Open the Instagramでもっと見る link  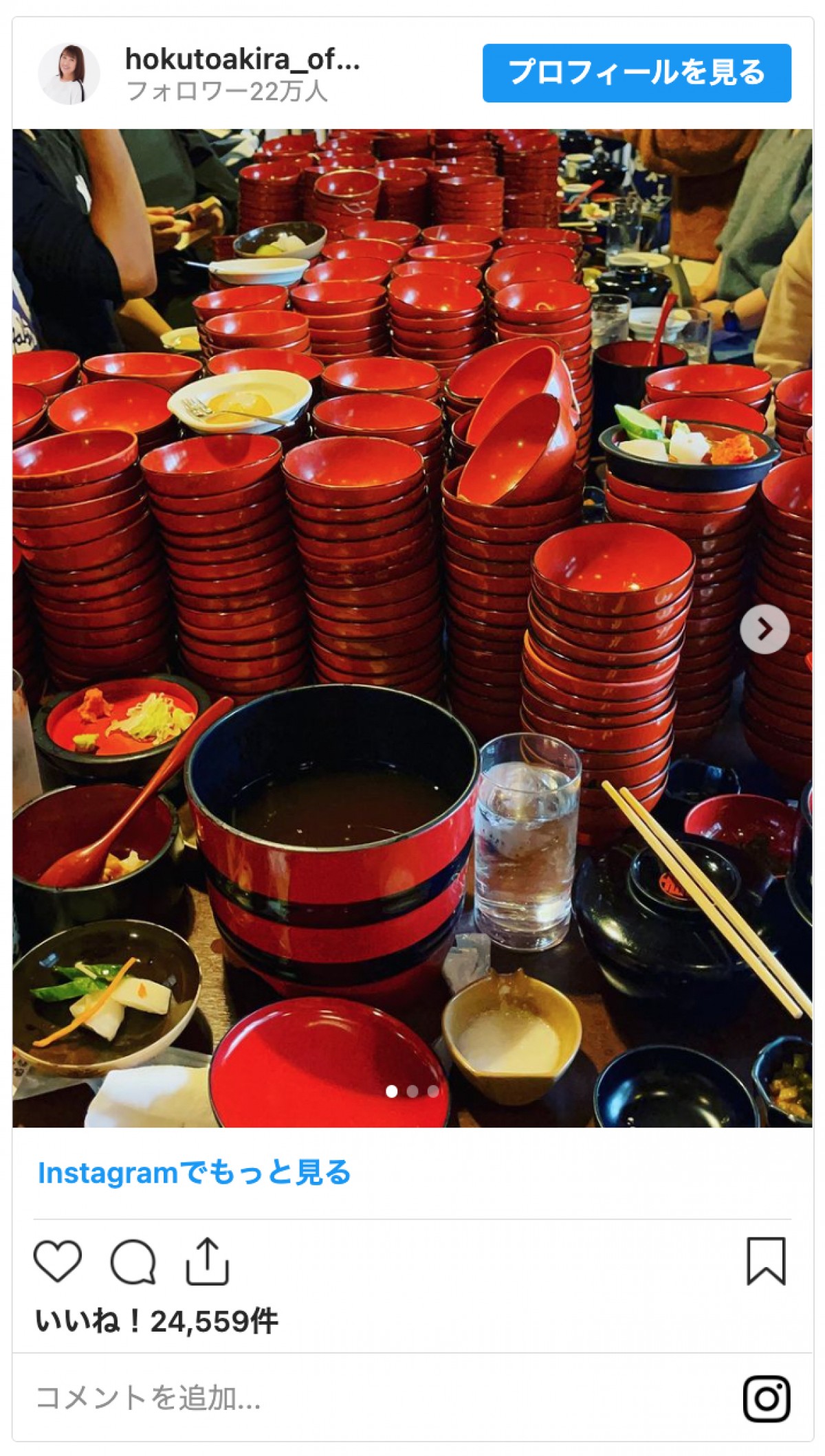coord(195,1173)
